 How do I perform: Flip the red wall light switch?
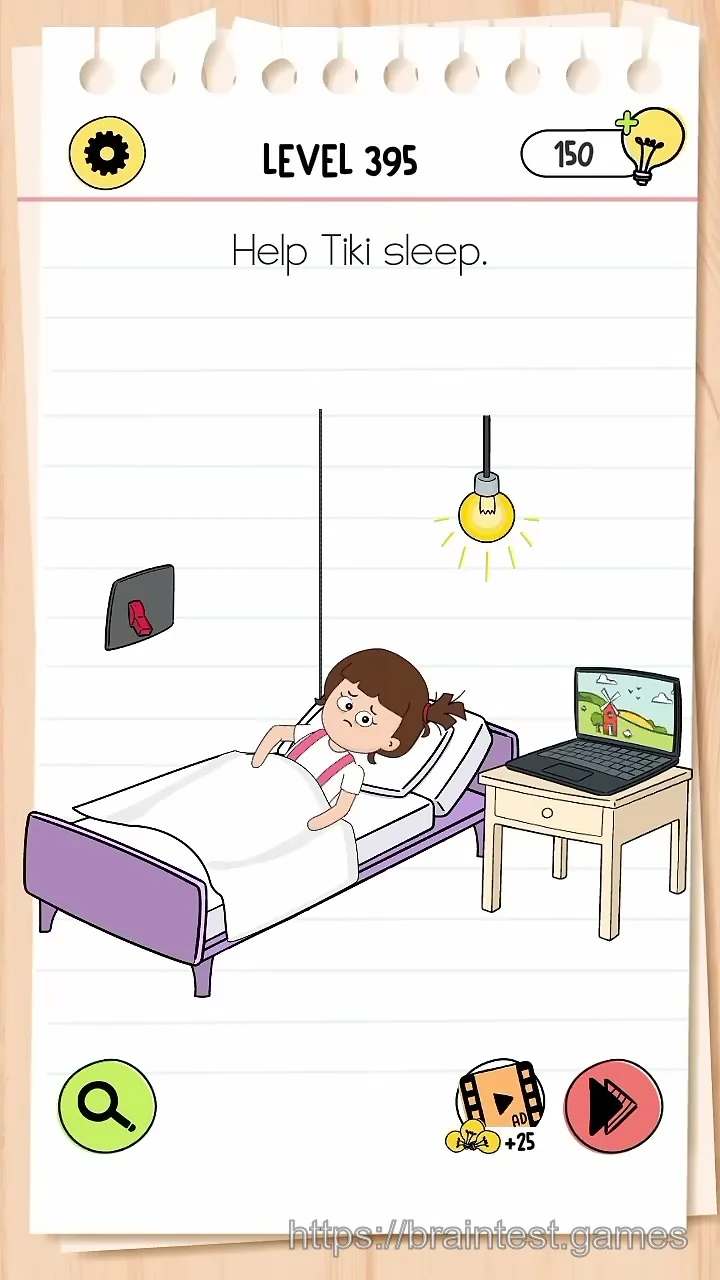click(x=140, y=608)
